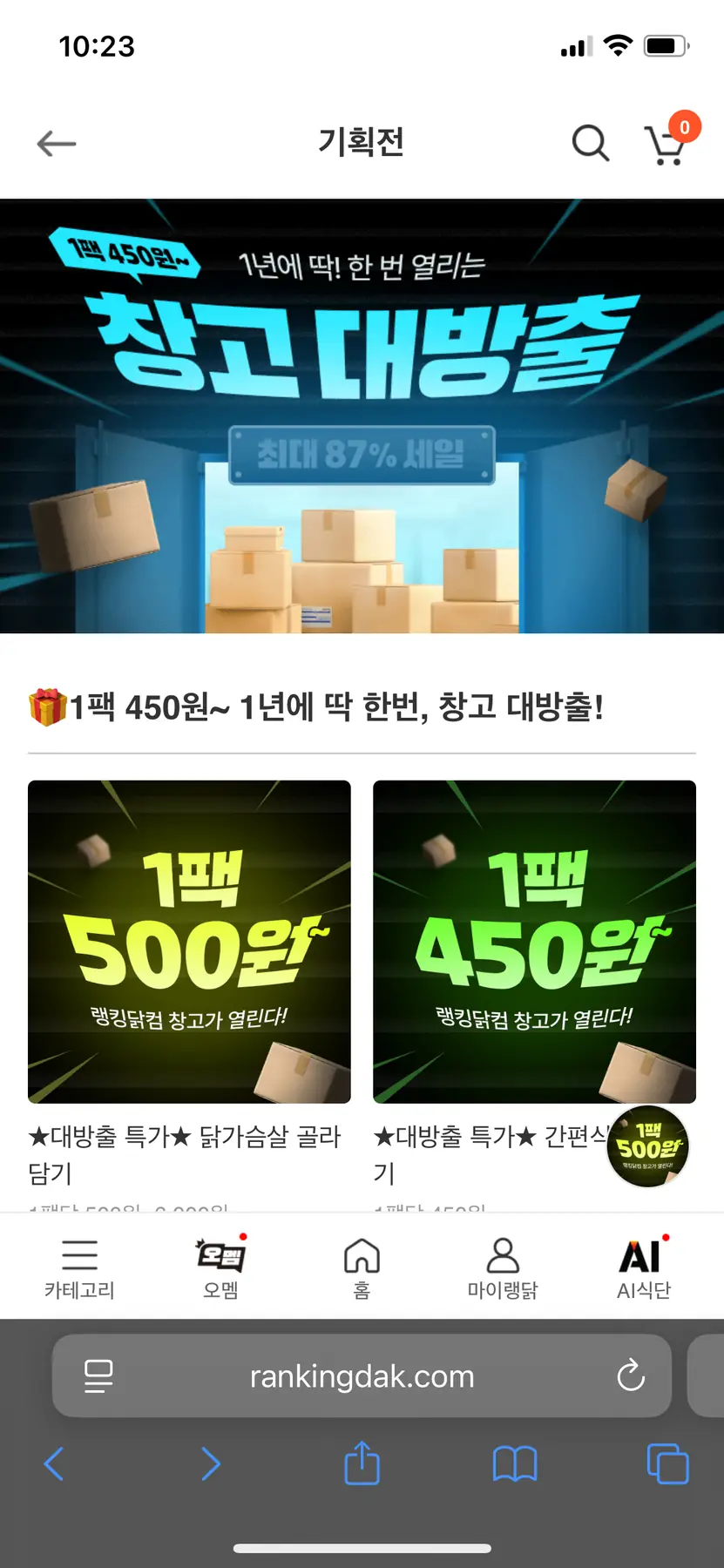Open the shopping cart

point(666,145)
